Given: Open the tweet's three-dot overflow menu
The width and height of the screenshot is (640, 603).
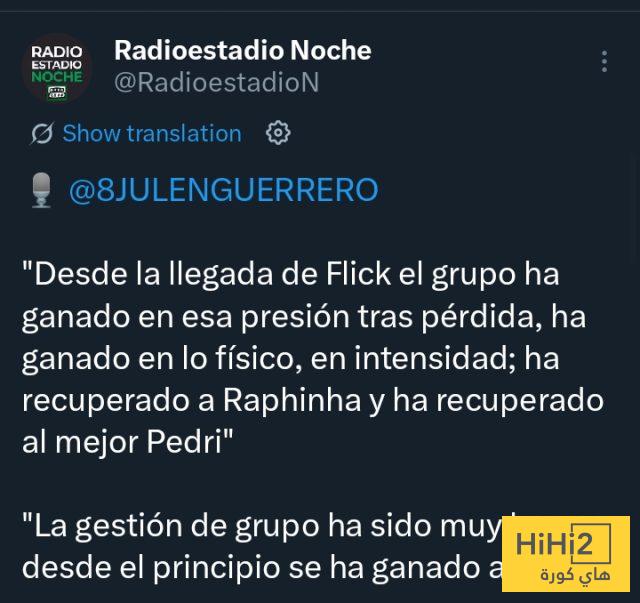Looking at the screenshot, I should 604,61.
